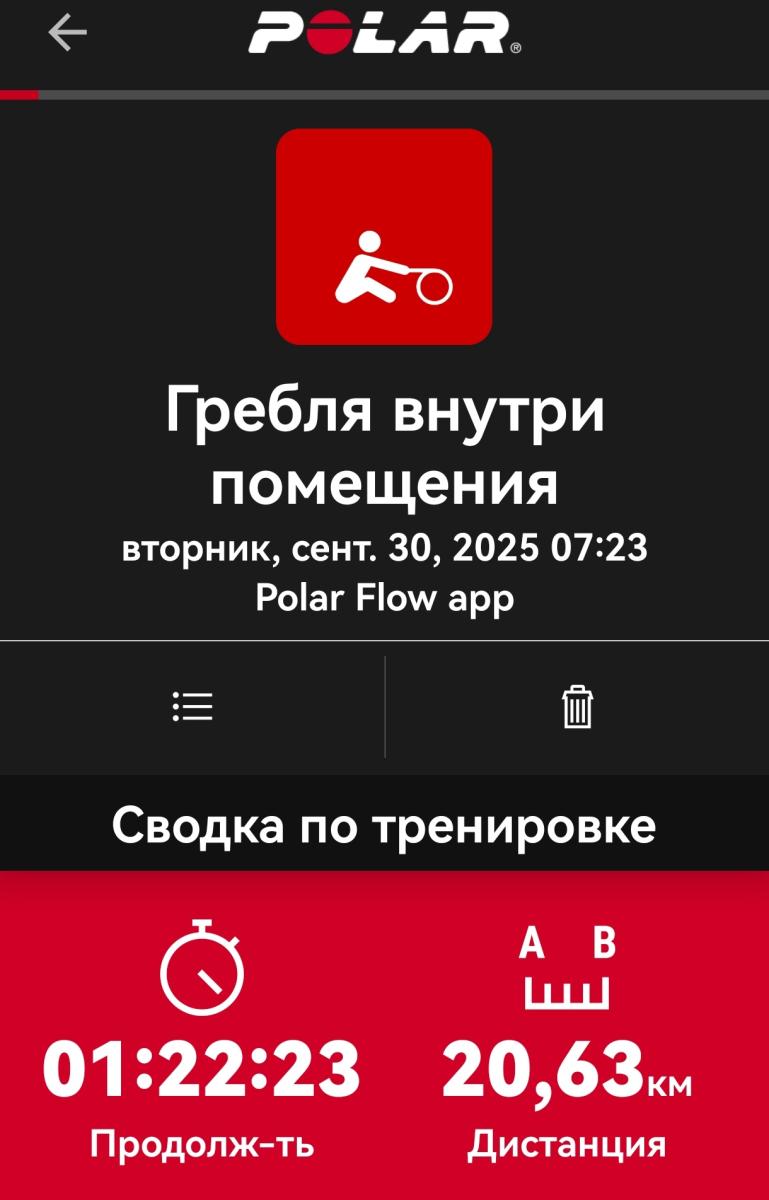Delete this rowing workout via trash icon
The width and height of the screenshot is (769, 1200).
[x=577, y=707]
